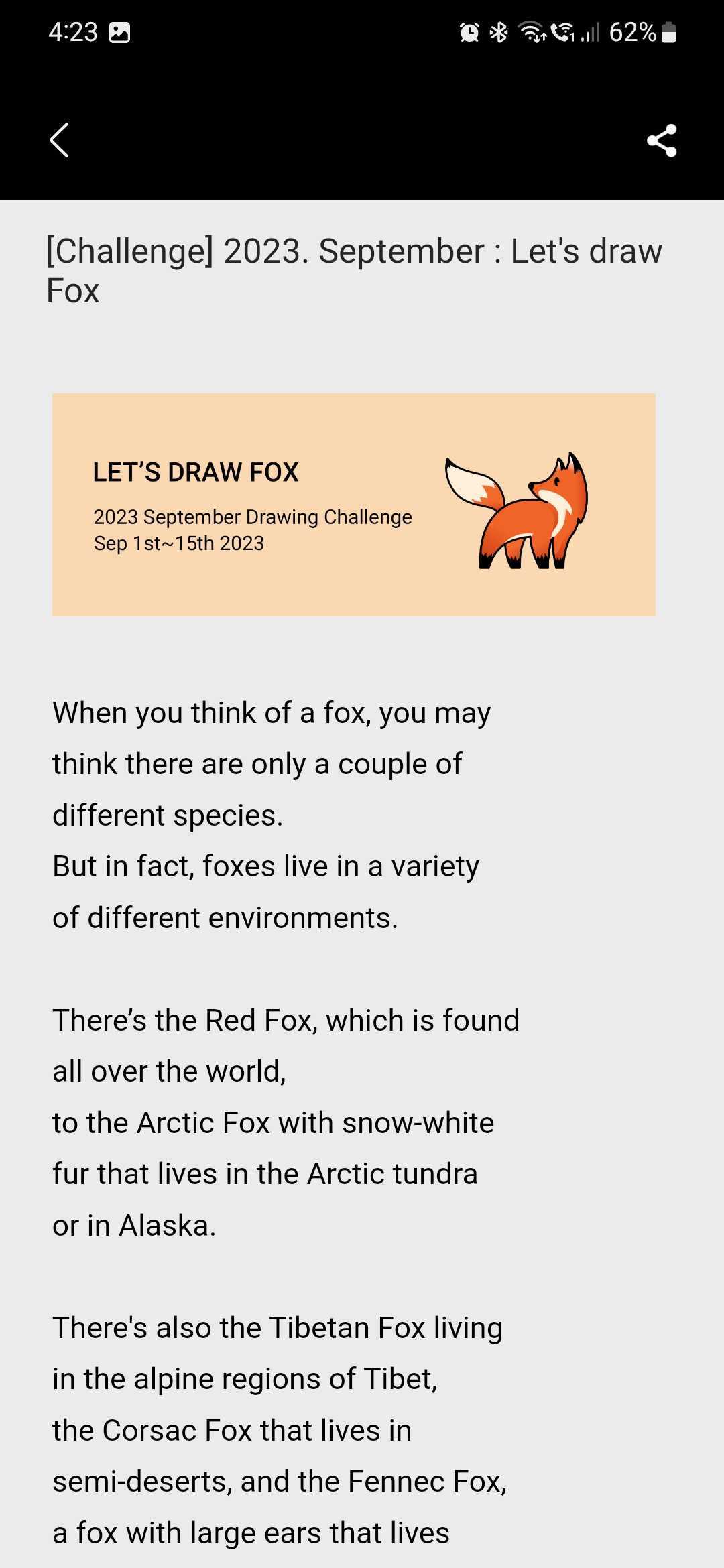
Task: Share this fox drawing challenge post
Action: 662,141
